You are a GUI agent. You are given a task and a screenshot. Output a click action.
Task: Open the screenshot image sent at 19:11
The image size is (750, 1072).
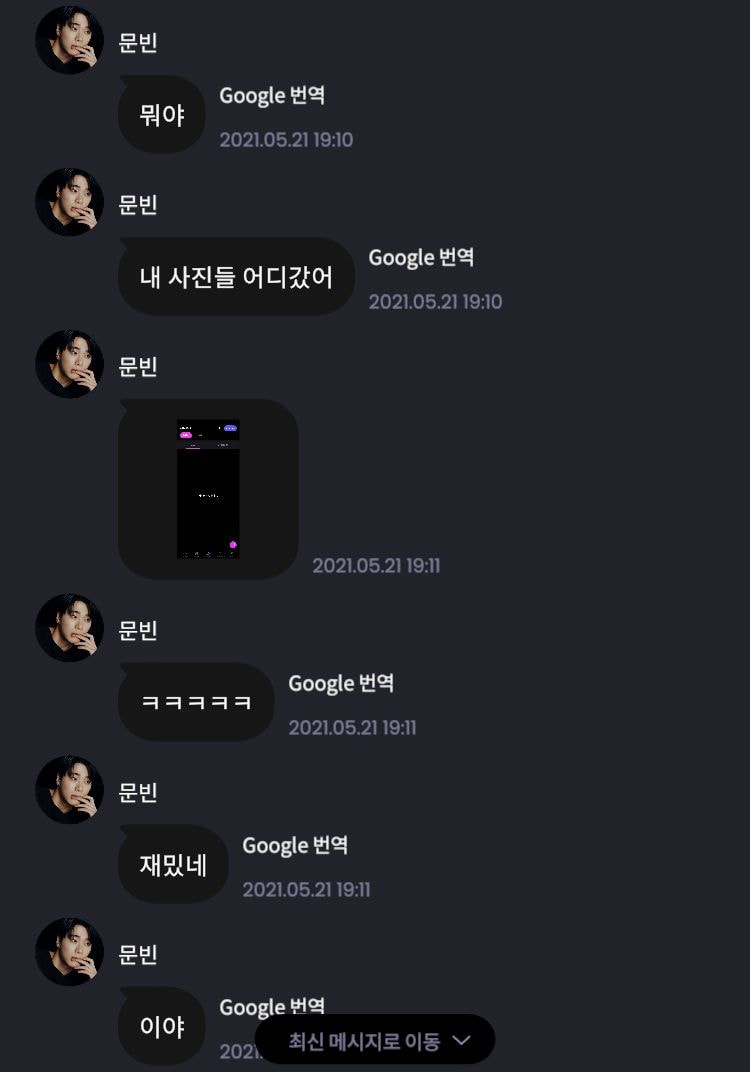coord(208,488)
